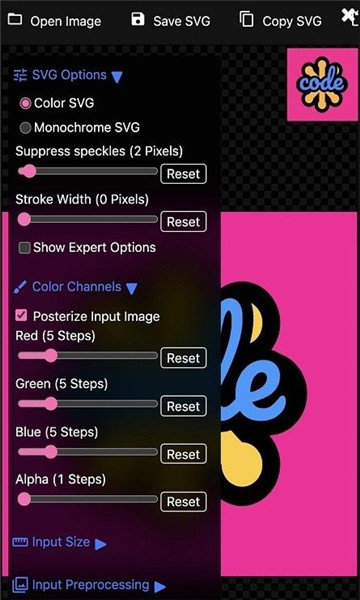The image size is (360, 600).
Task: Expand the Input Size section
Action: point(59,543)
